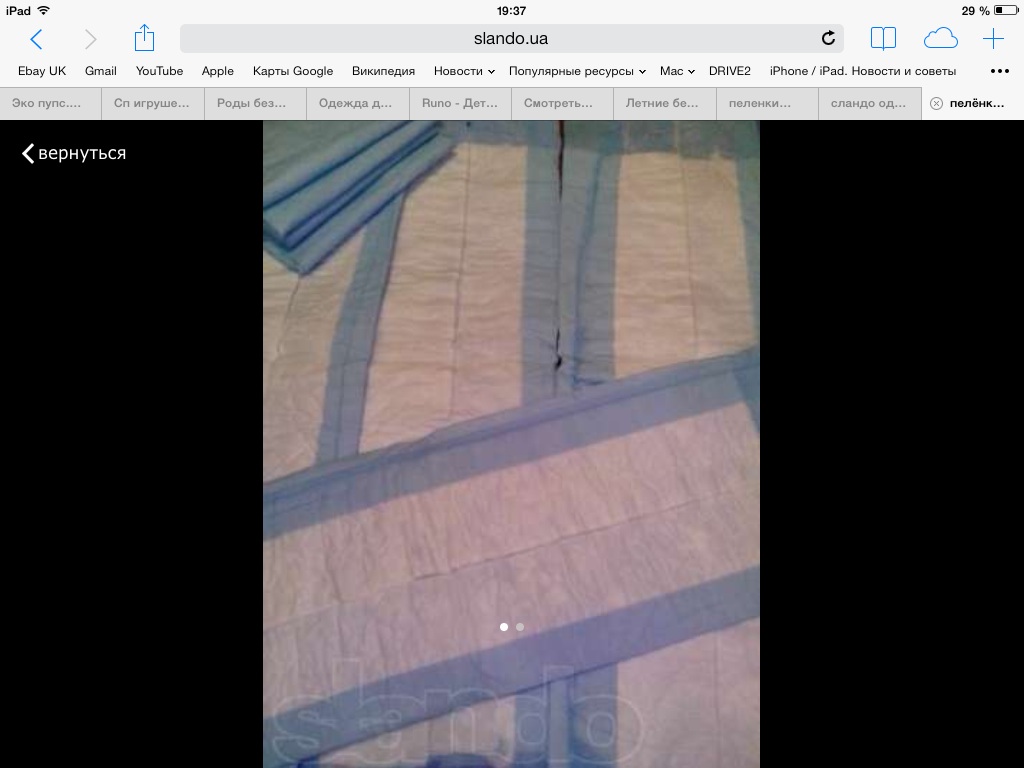Image resolution: width=1024 pixels, height=768 pixels.
Task: Tap the slando.ua address bar
Action: click(x=510, y=39)
